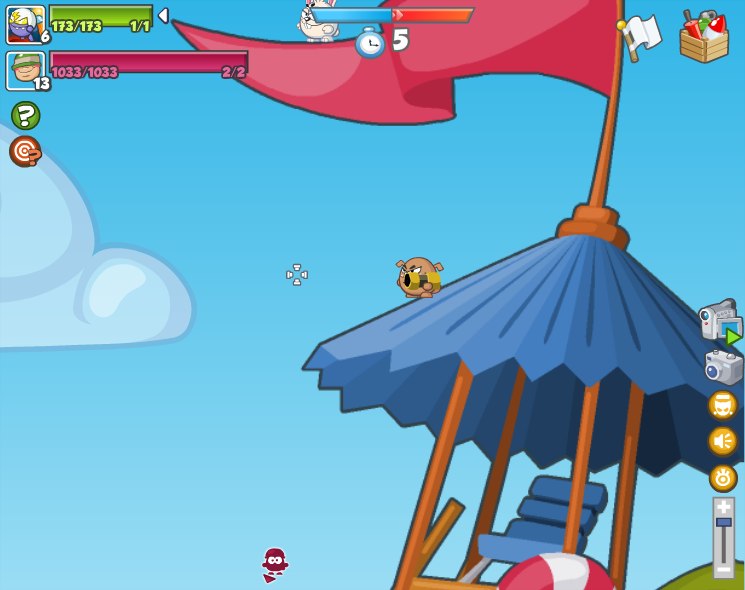The image size is (745, 590).
Task: Collapse the team panel with white arrow
Action: pyautogui.click(x=163, y=16)
